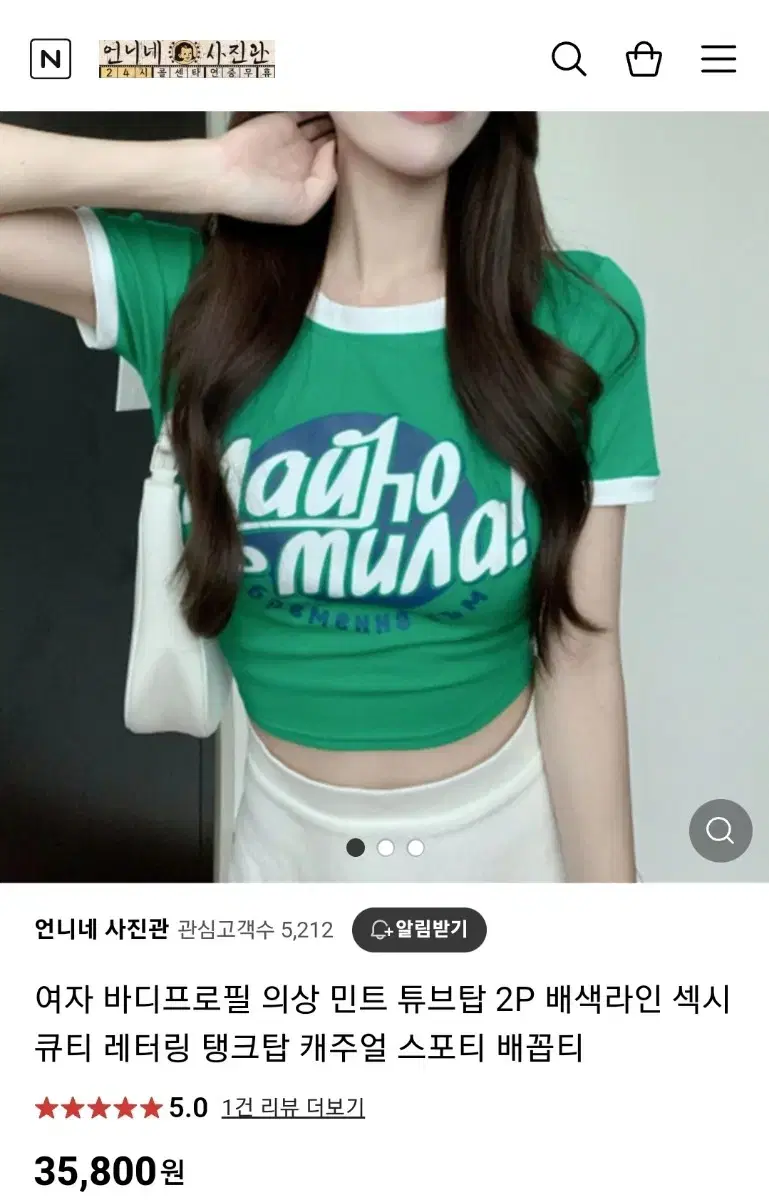
Task: Select the product title text
Action: point(380,1019)
